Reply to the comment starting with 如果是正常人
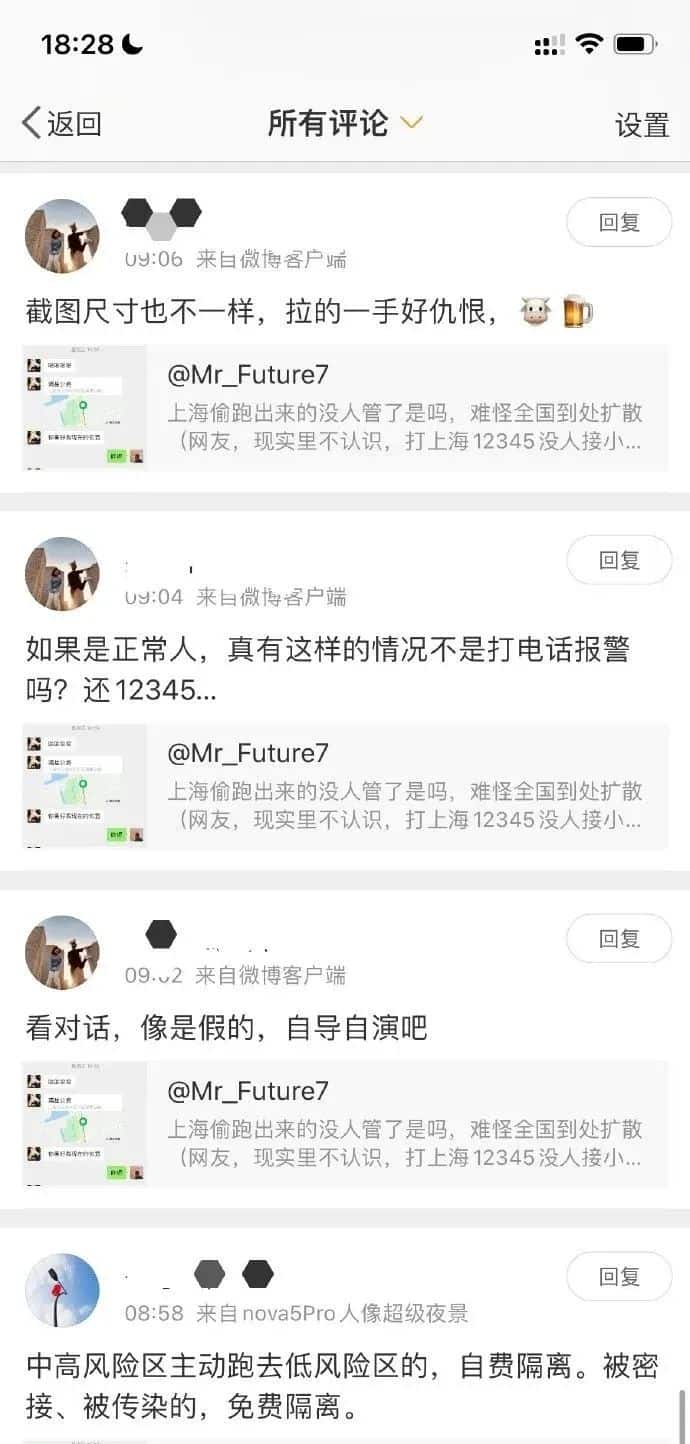 pos(618,560)
